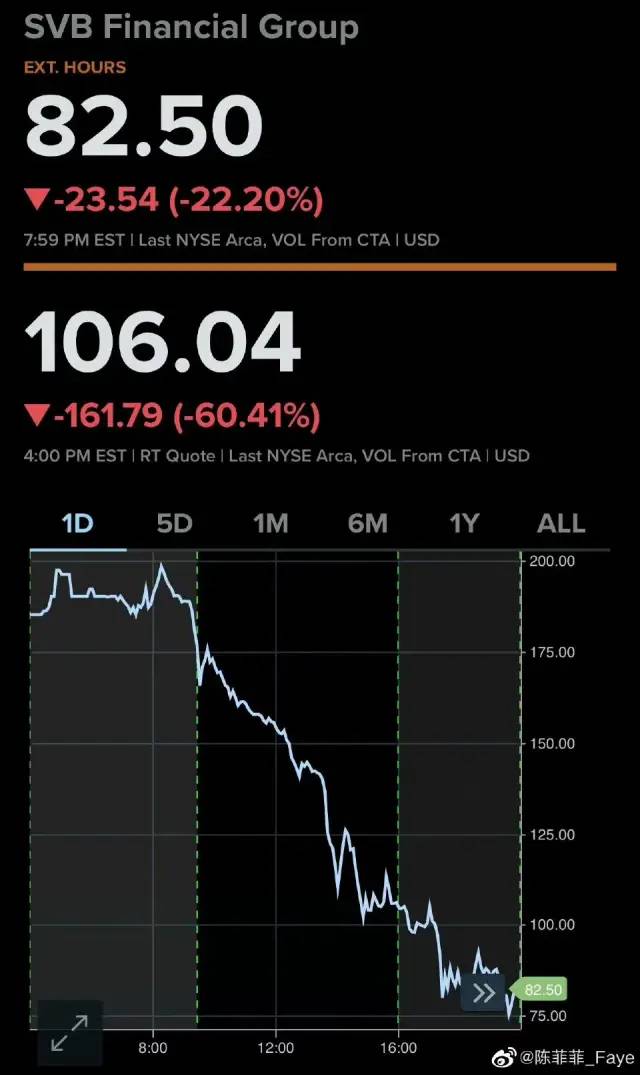Viewport: 640px width, 1075px height.
Task: View the 6M chart range
Action: pos(367,524)
